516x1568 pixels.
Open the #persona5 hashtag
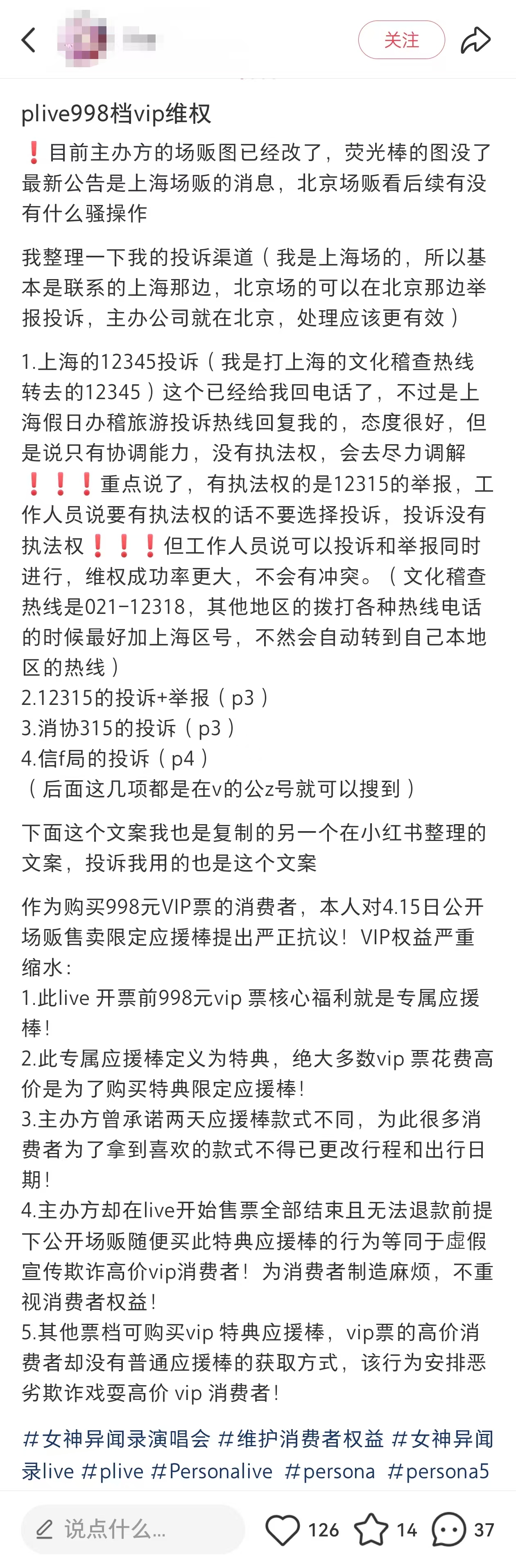[438, 1471]
